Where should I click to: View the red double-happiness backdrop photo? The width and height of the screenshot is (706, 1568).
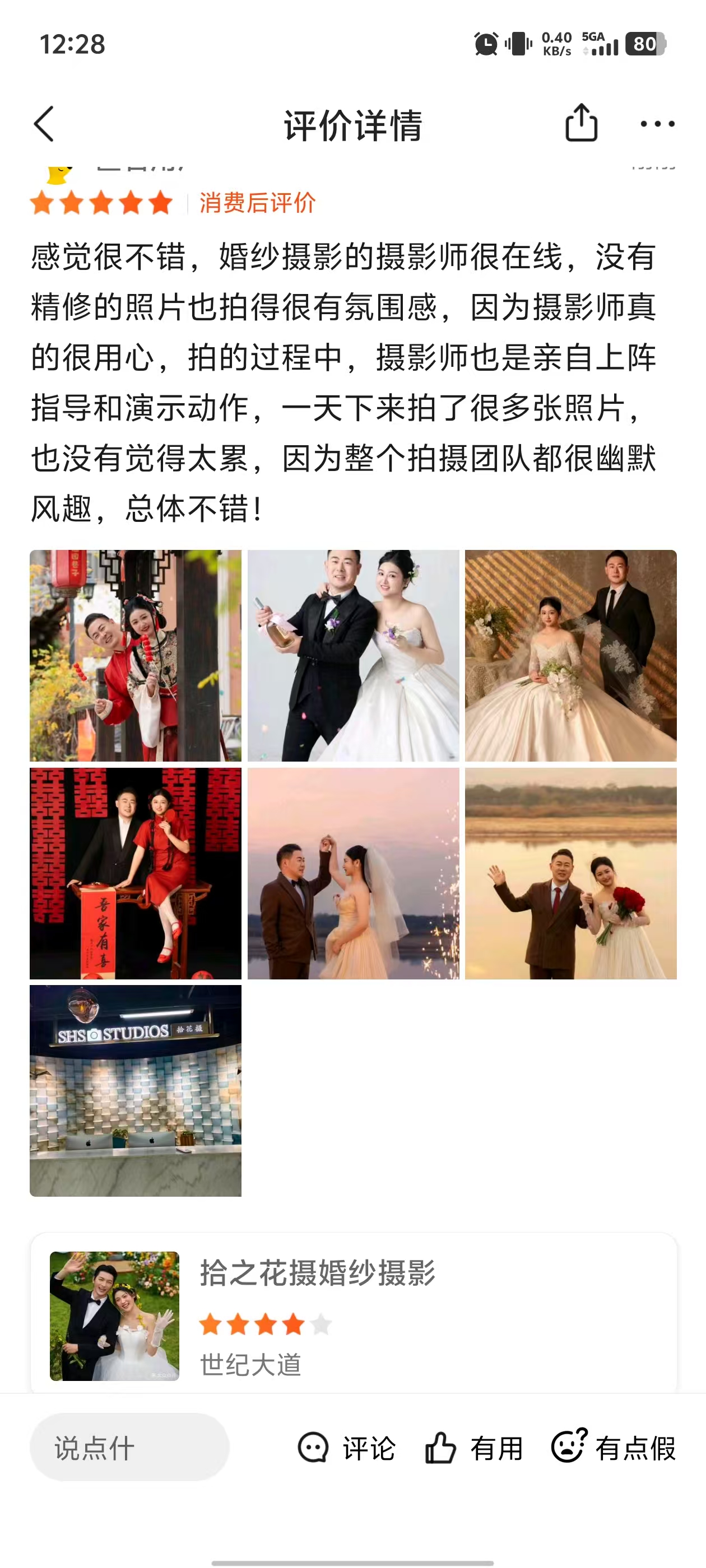135,873
